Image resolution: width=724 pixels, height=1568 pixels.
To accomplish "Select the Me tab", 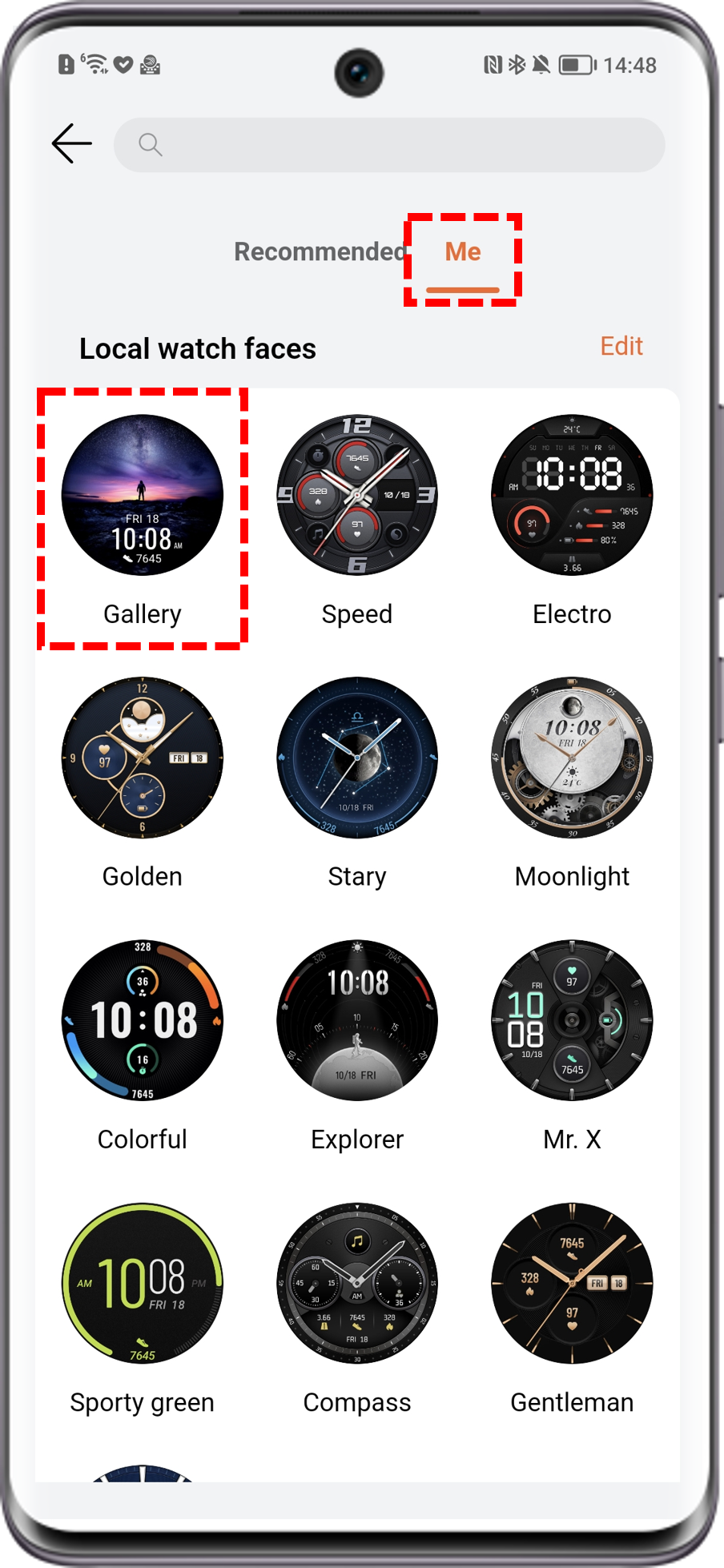I will [463, 252].
